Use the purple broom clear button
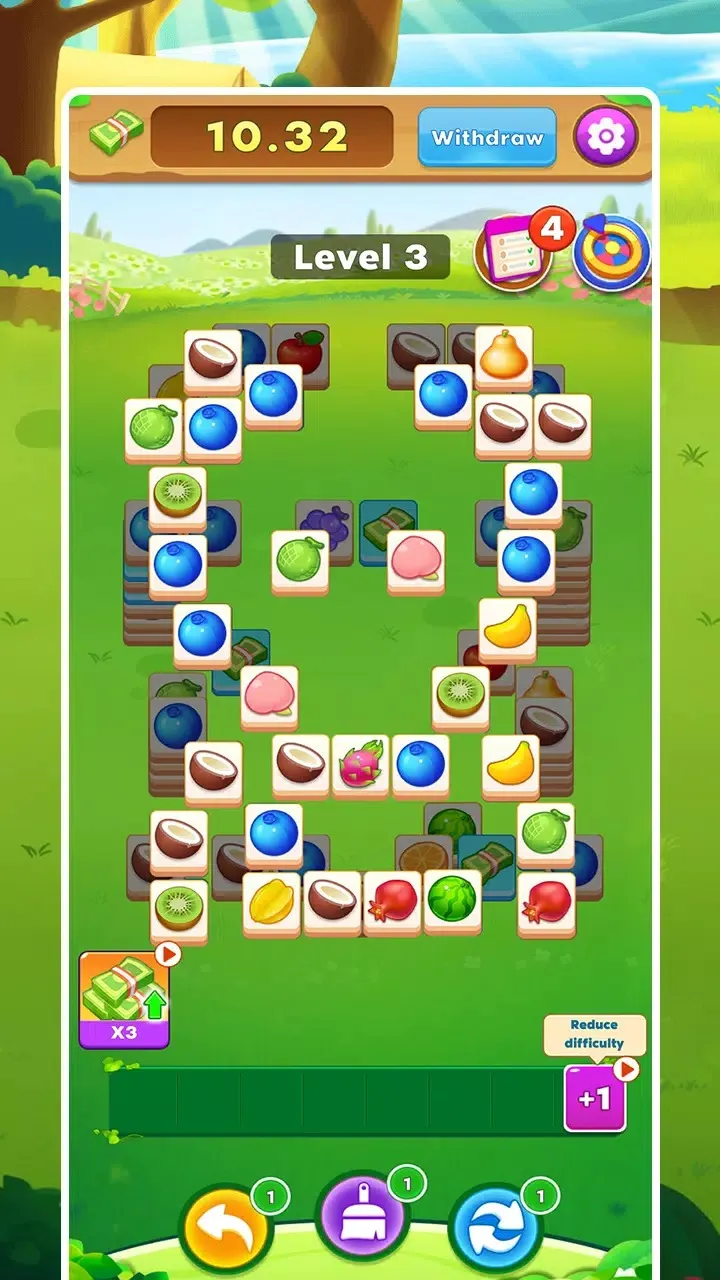720x1280 pixels. tap(361, 1219)
